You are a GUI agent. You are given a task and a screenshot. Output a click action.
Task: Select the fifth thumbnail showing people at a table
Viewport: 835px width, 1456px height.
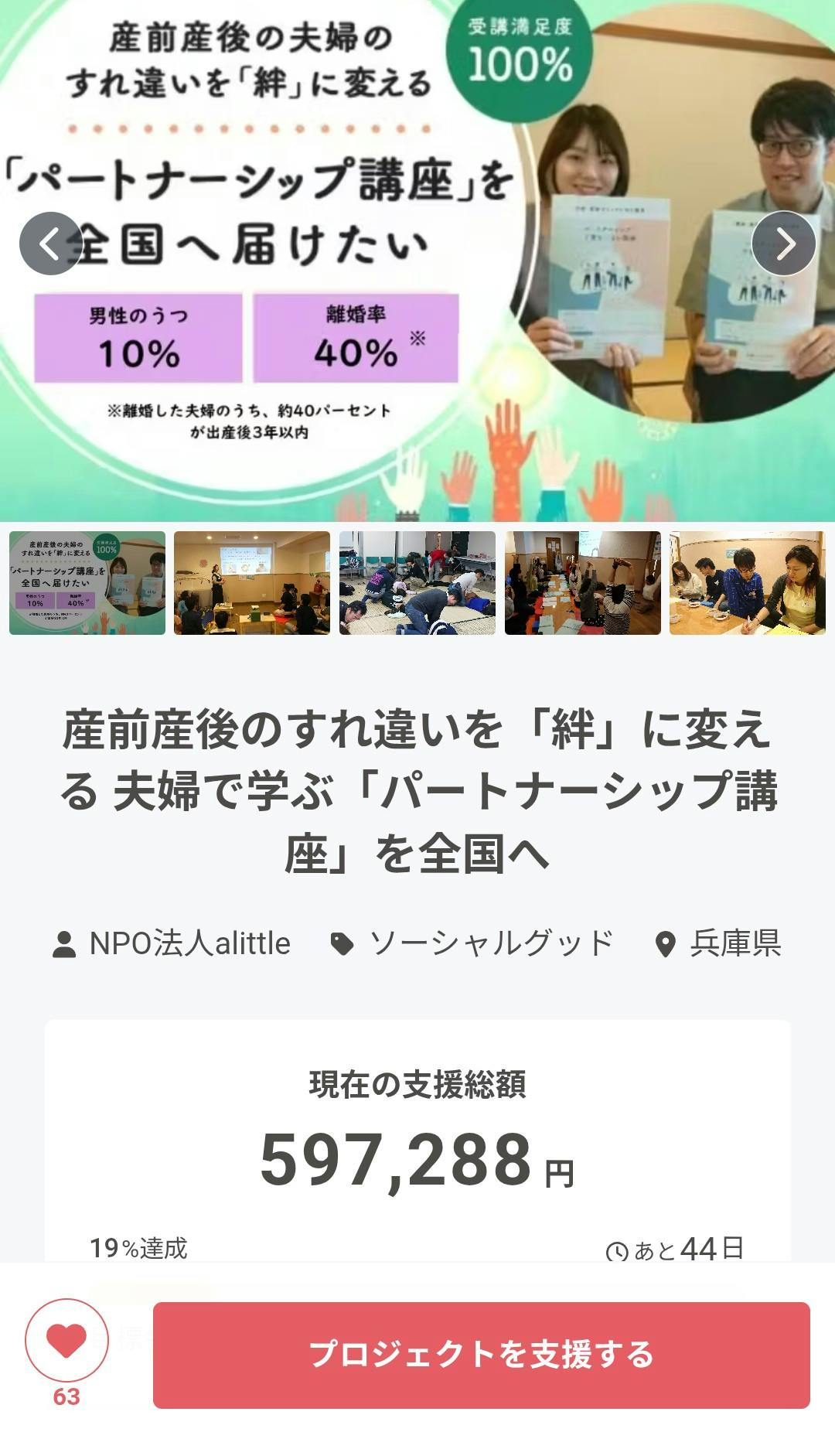747,583
